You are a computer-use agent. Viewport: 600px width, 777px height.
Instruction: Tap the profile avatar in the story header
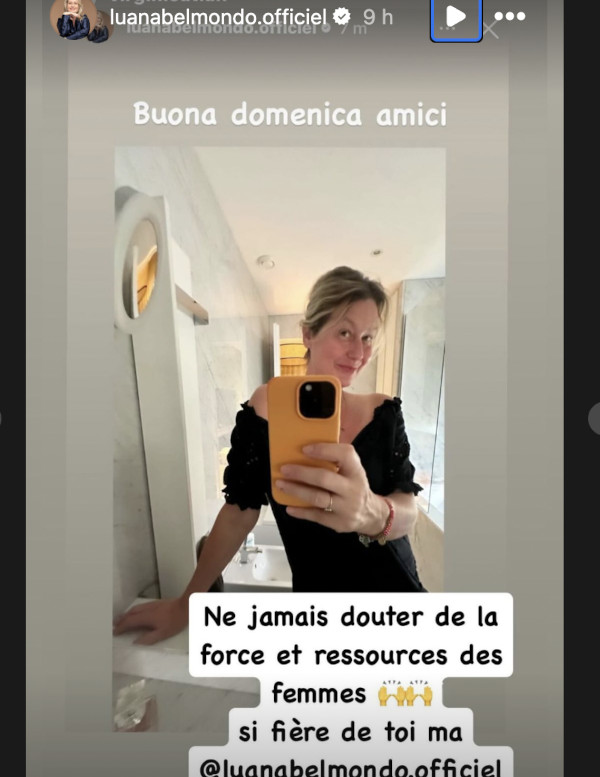pos(78,18)
